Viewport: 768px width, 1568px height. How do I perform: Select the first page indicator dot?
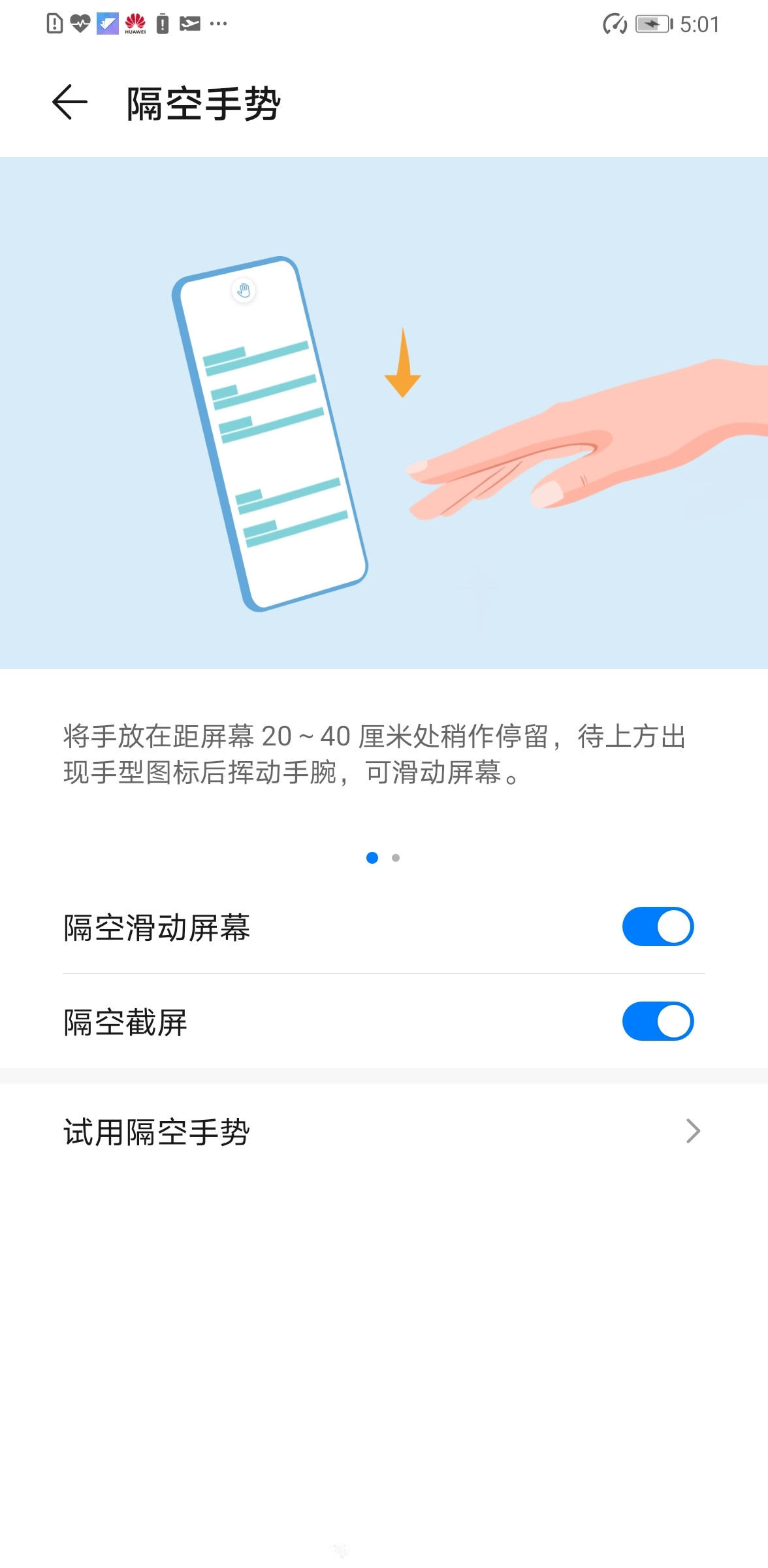click(372, 857)
